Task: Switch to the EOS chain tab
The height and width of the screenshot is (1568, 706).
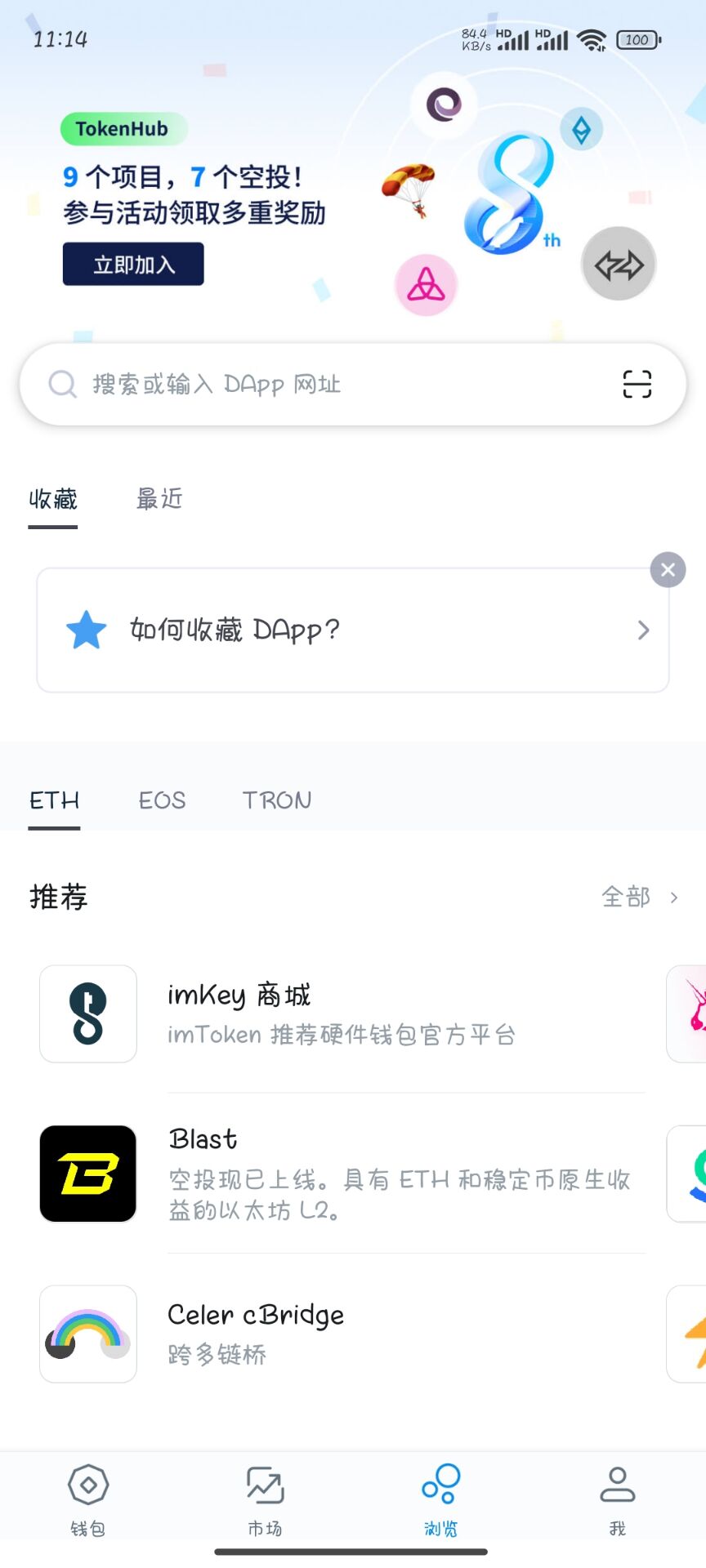Action: (162, 800)
